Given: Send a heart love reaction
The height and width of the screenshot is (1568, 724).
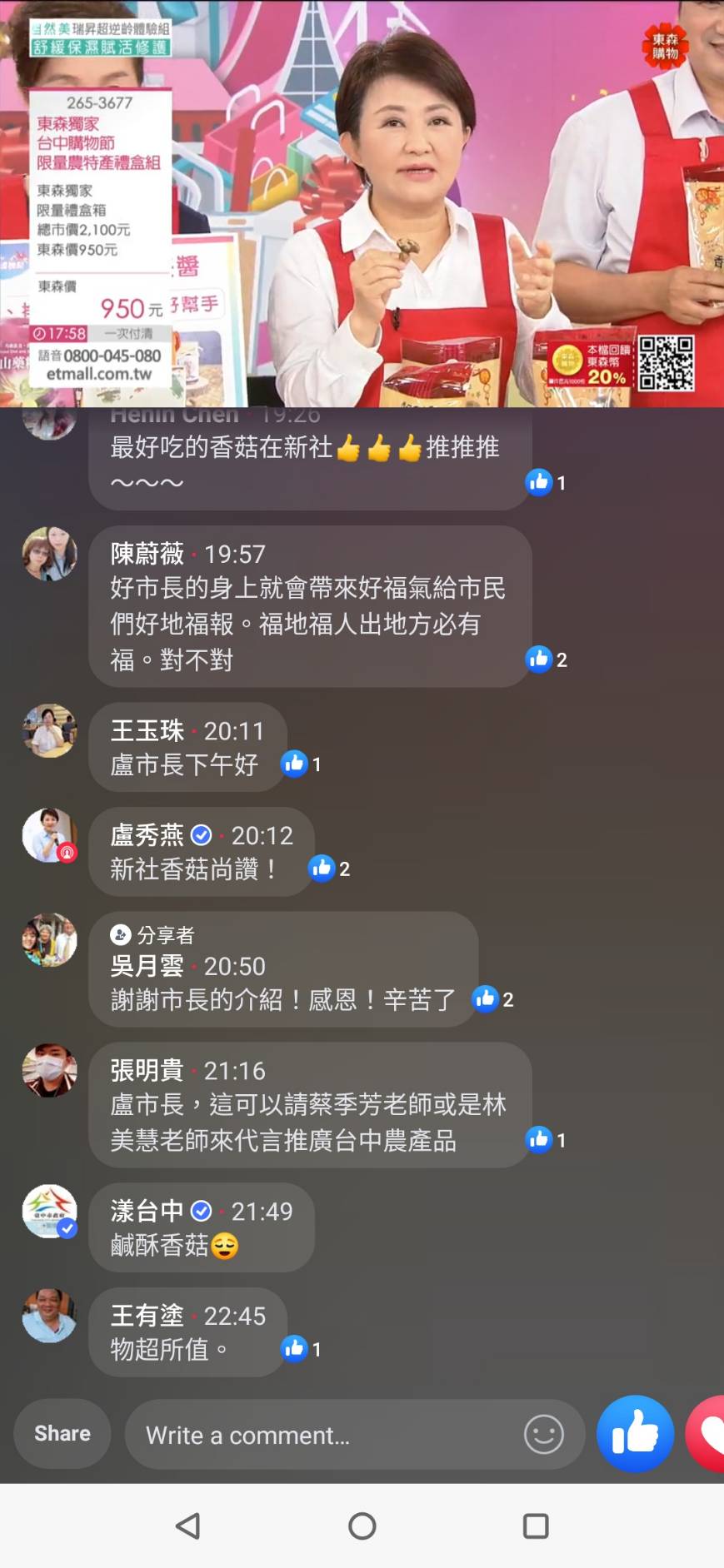Looking at the screenshot, I should 708,1433.
